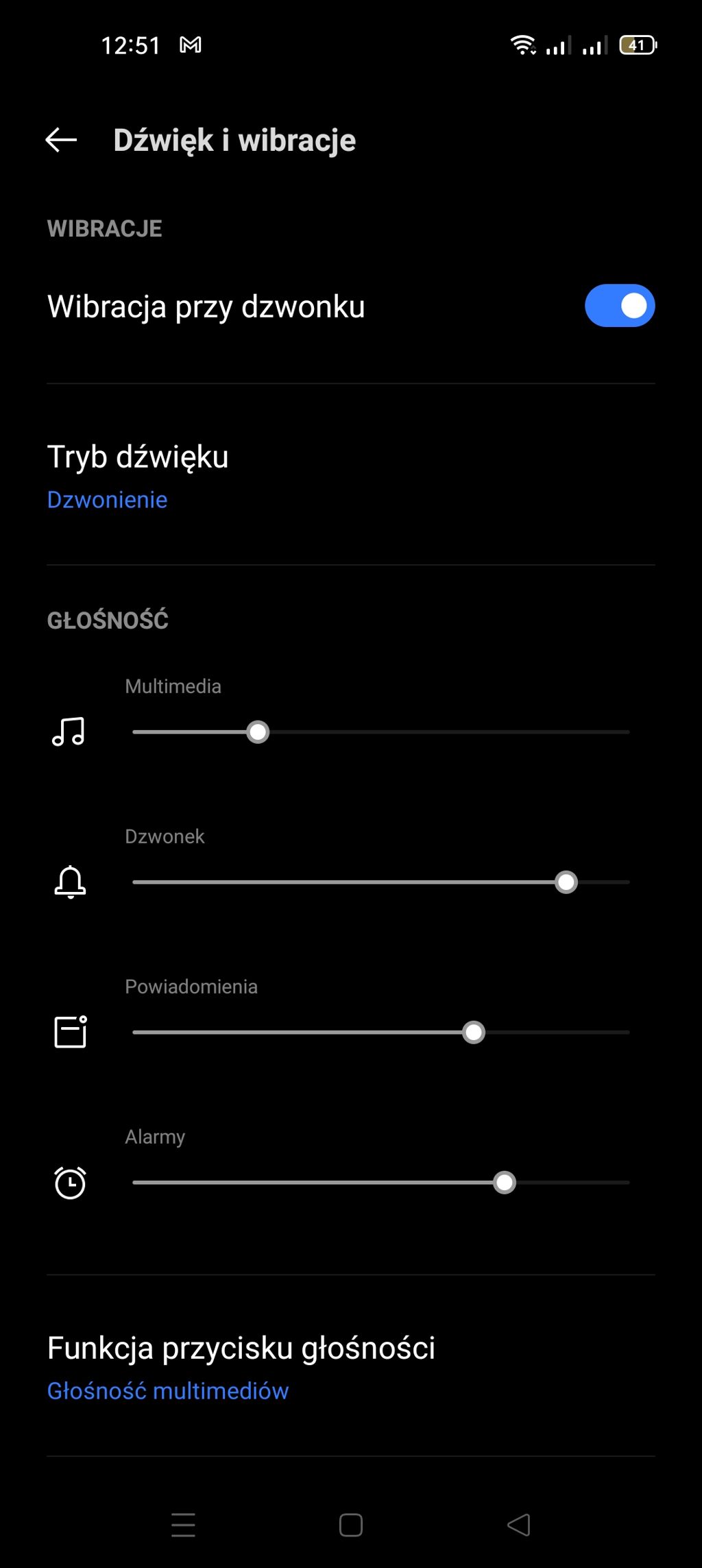Adjust the Dzwonek volume slider
This screenshot has width=702, height=1568.
point(566,882)
